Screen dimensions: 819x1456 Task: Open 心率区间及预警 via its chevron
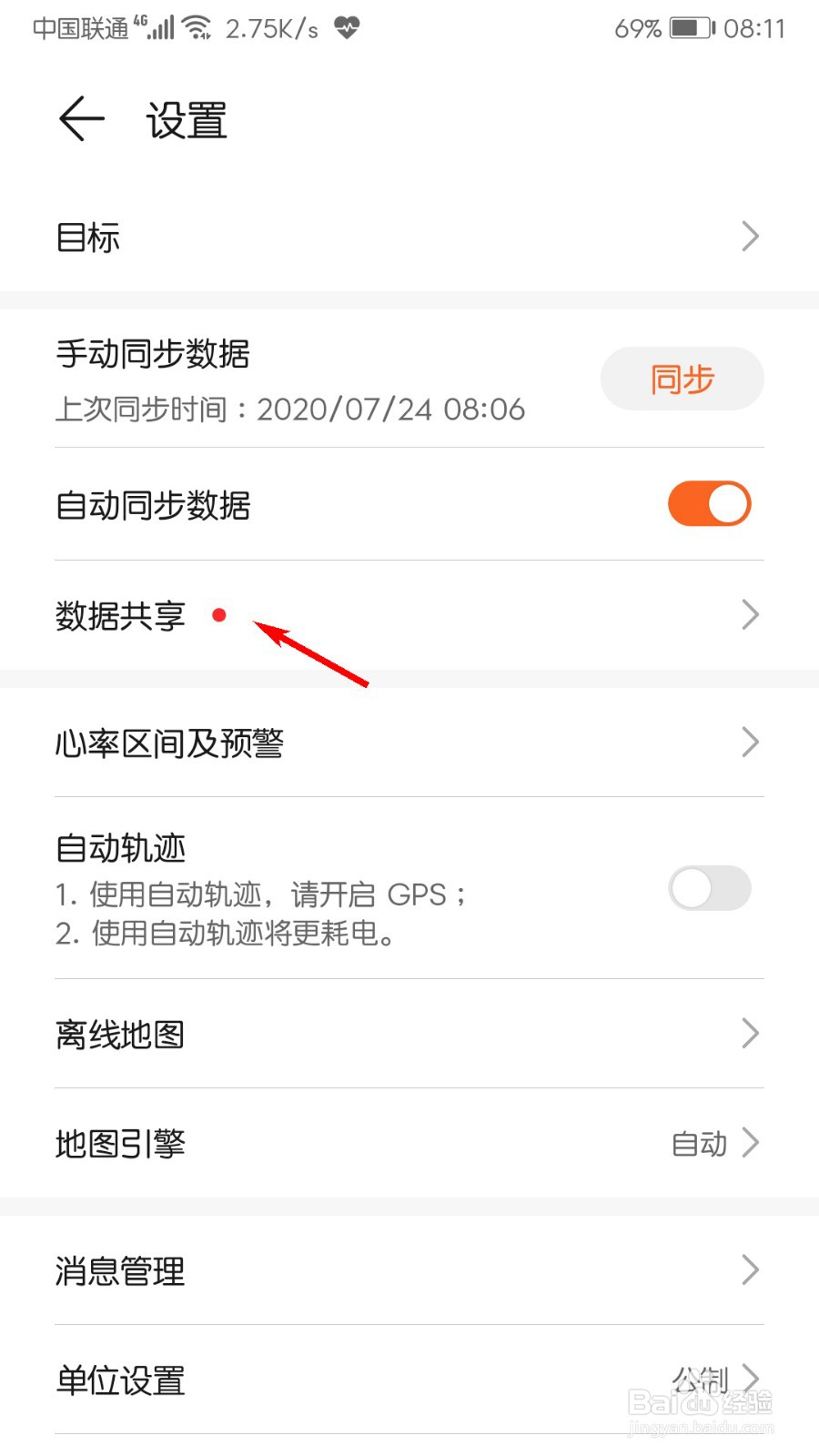(x=749, y=743)
